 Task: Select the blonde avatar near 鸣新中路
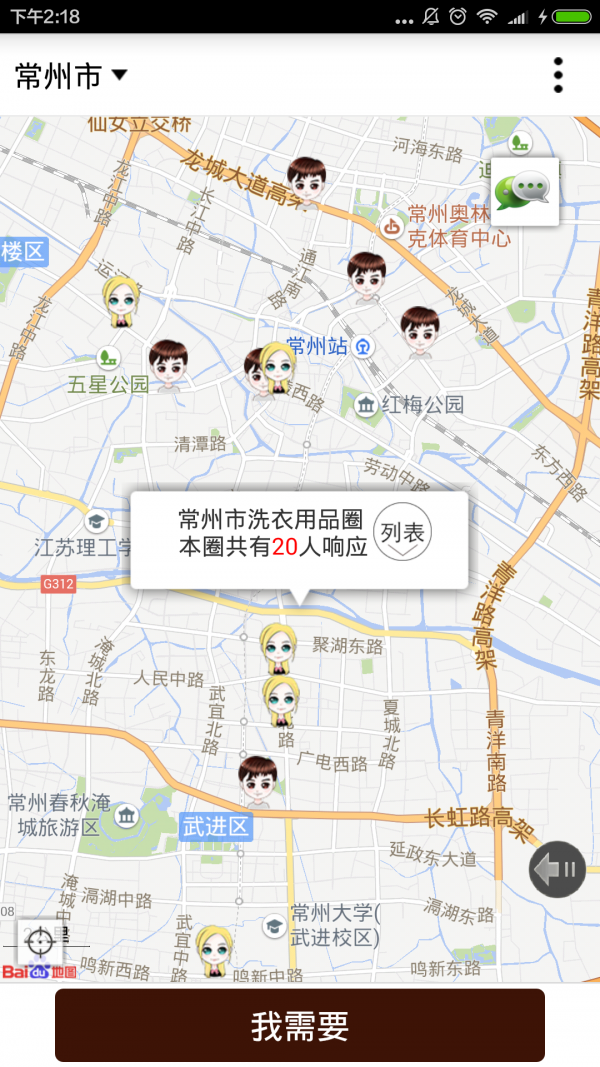214,950
